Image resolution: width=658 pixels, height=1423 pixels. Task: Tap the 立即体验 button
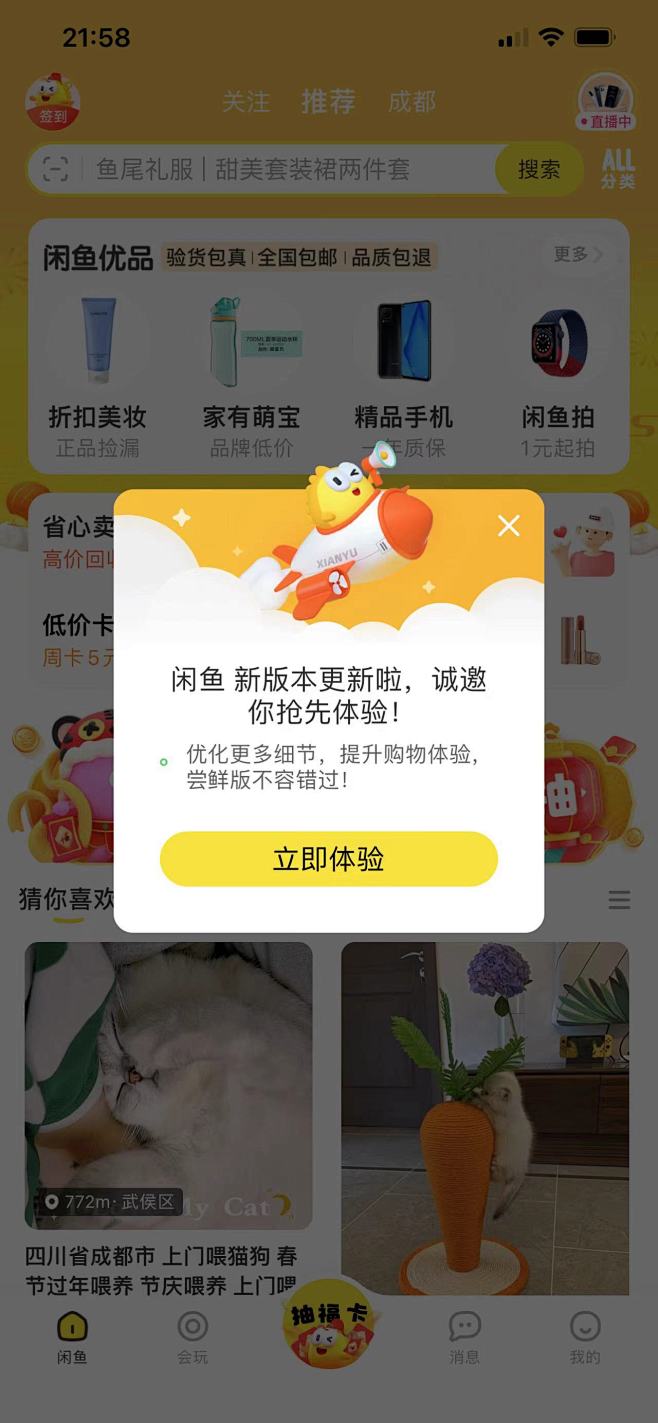[x=329, y=859]
